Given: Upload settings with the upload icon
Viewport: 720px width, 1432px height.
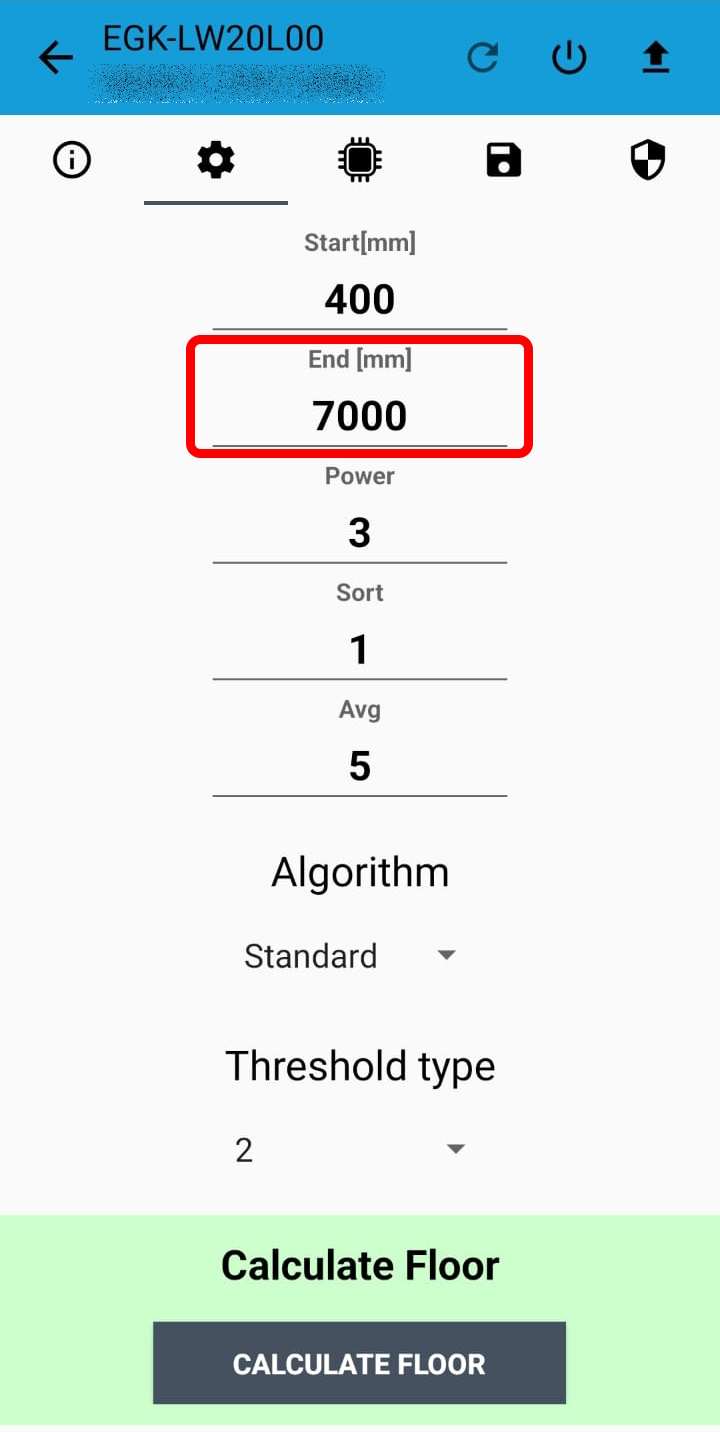Looking at the screenshot, I should pyautogui.click(x=655, y=58).
